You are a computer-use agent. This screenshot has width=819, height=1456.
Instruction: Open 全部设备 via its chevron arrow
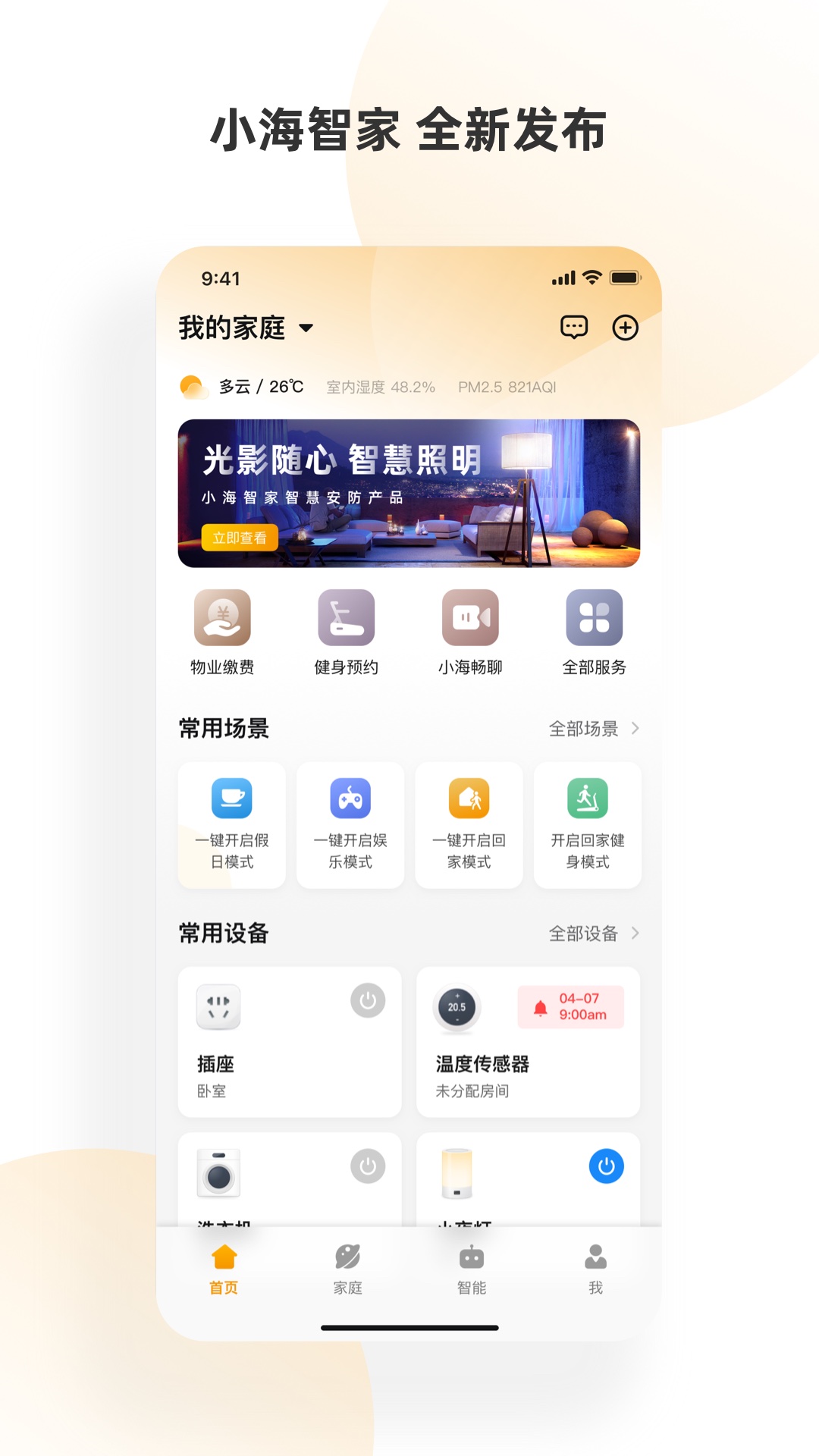[x=635, y=934]
